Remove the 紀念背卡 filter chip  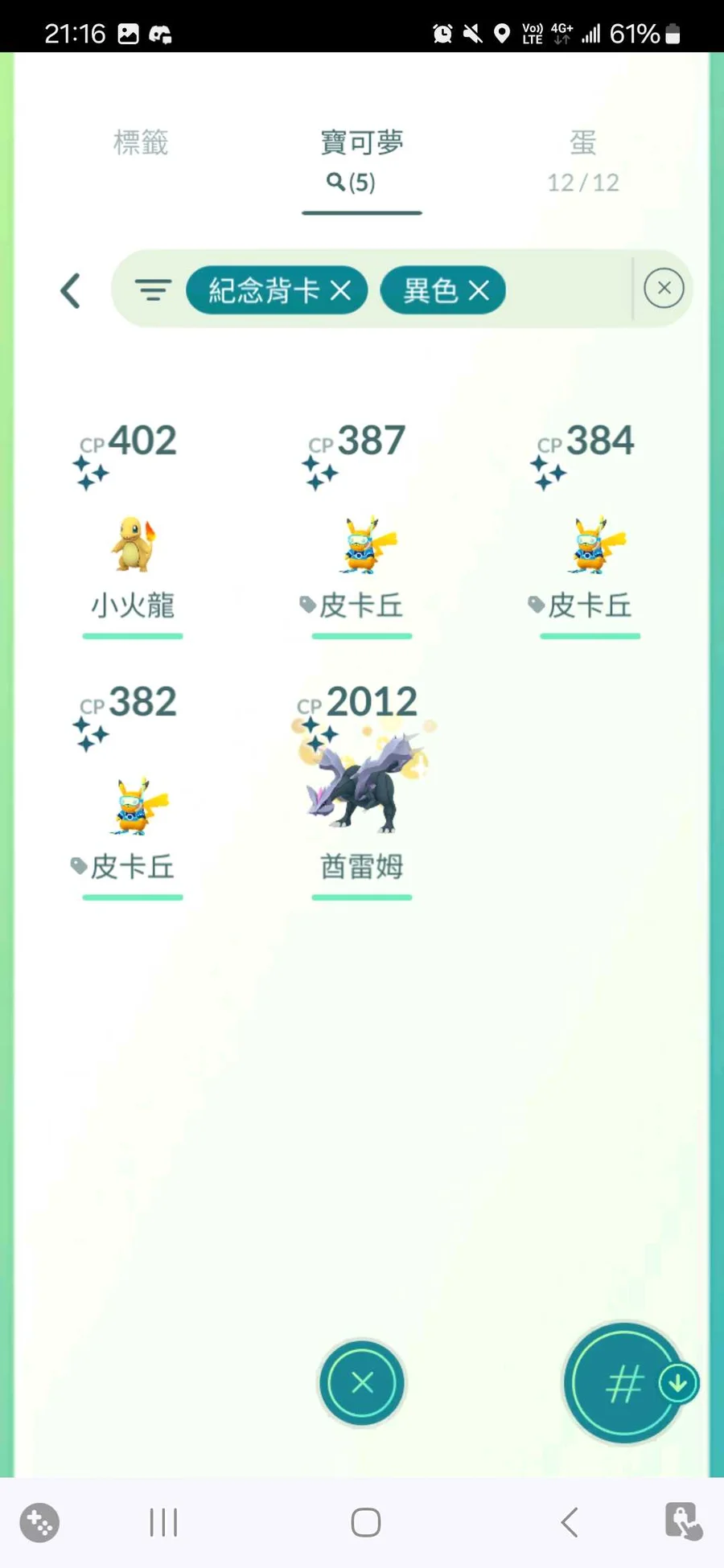click(x=340, y=290)
